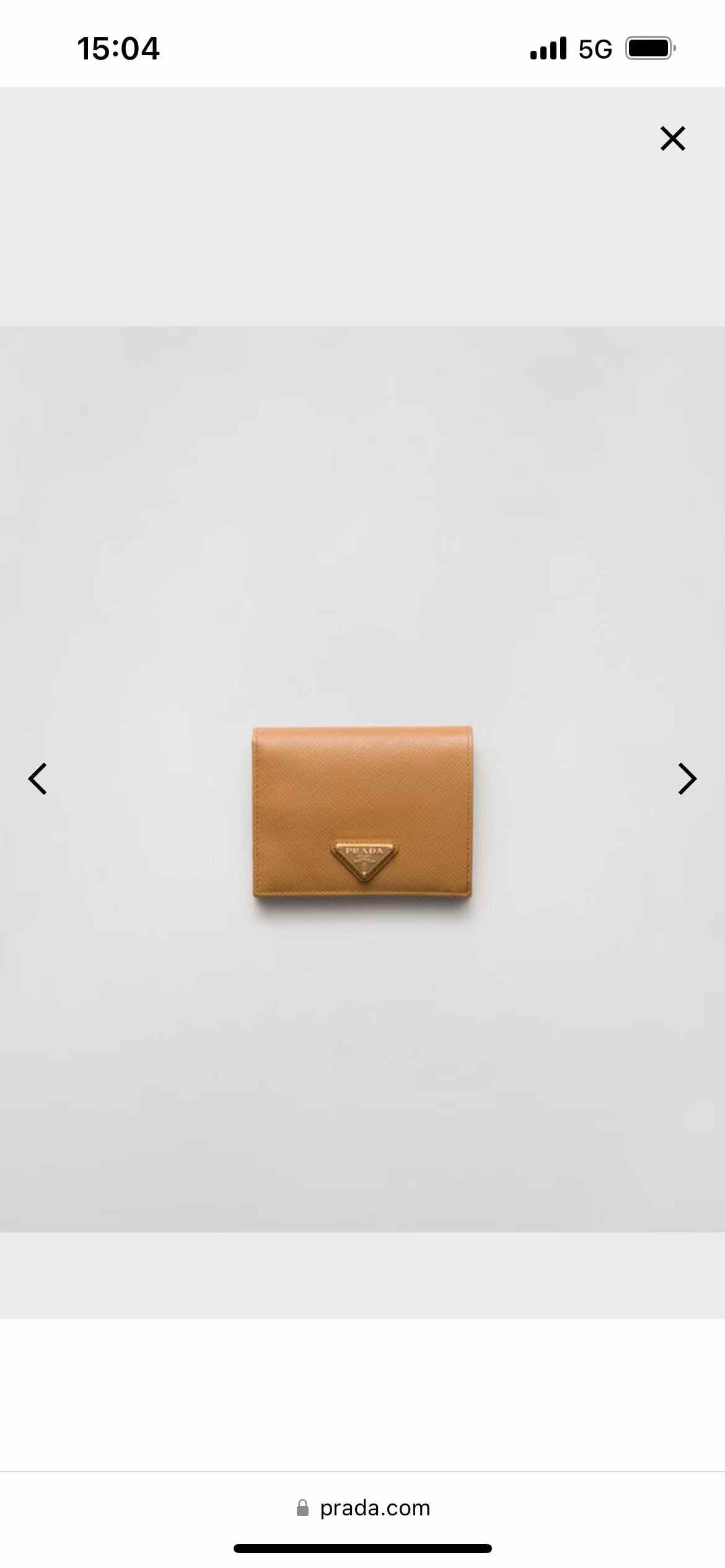
Task: Close the product image viewer
Action: coord(672,139)
